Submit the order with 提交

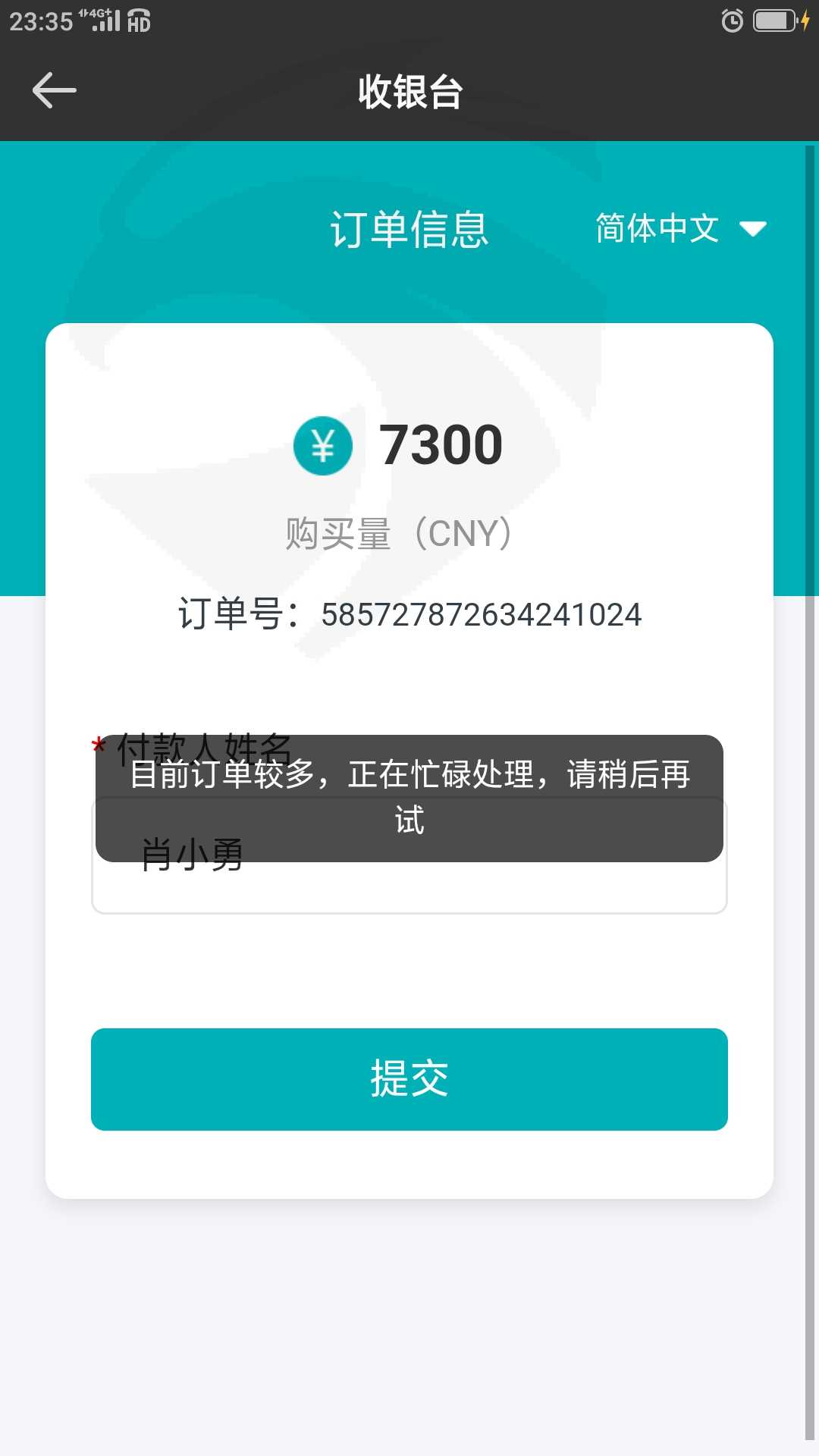click(x=409, y=1079)
